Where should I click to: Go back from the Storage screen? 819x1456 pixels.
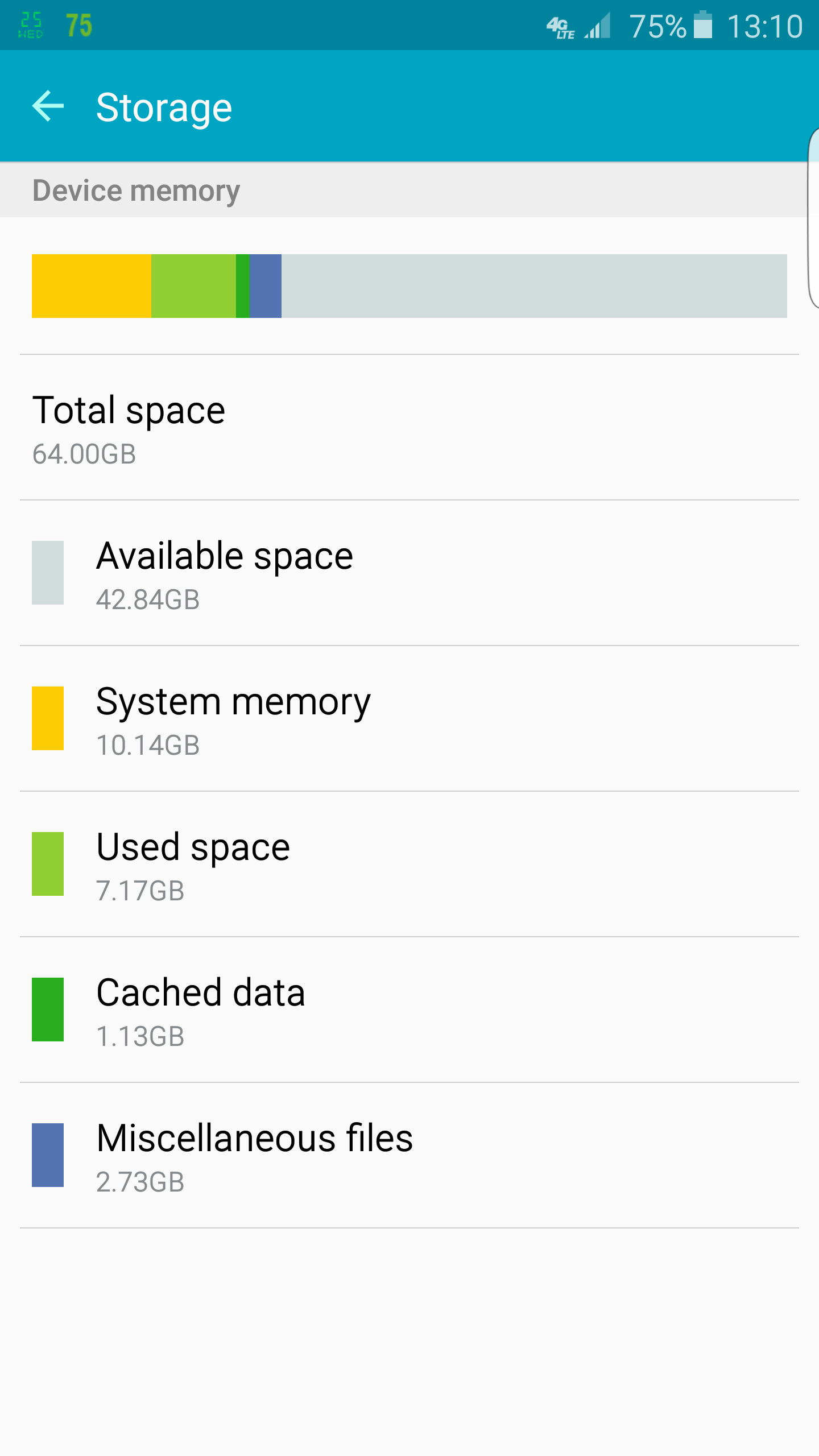click(x=48, y=106)
